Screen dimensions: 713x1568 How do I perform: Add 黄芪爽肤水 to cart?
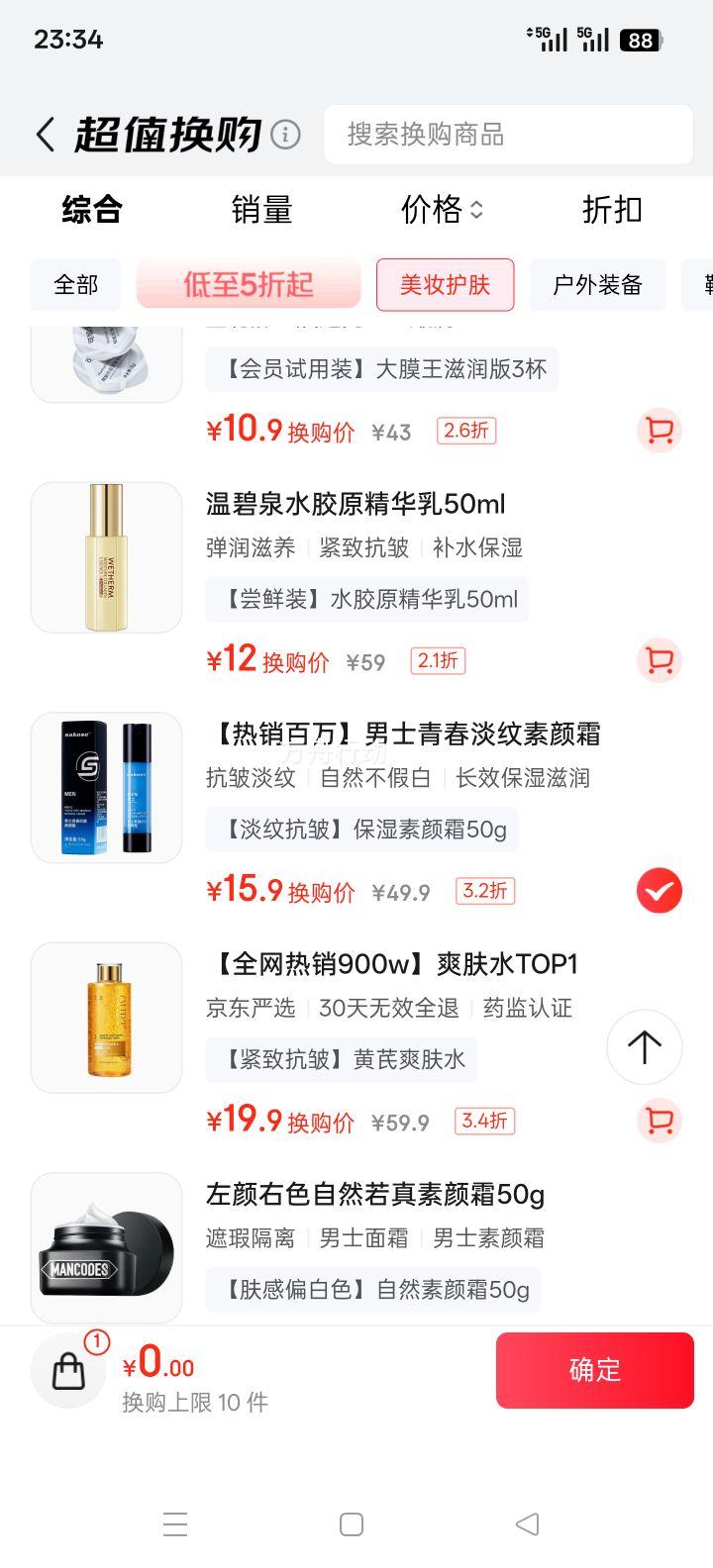point(659,1121)
